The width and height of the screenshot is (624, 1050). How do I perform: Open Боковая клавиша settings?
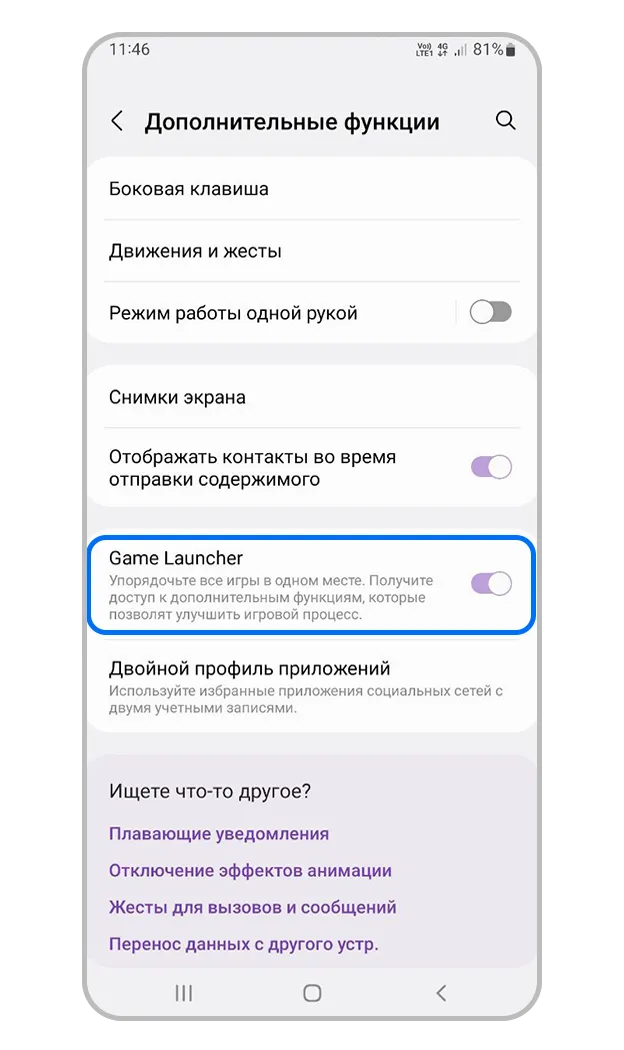pyautogui.click(x=312, y=189)
